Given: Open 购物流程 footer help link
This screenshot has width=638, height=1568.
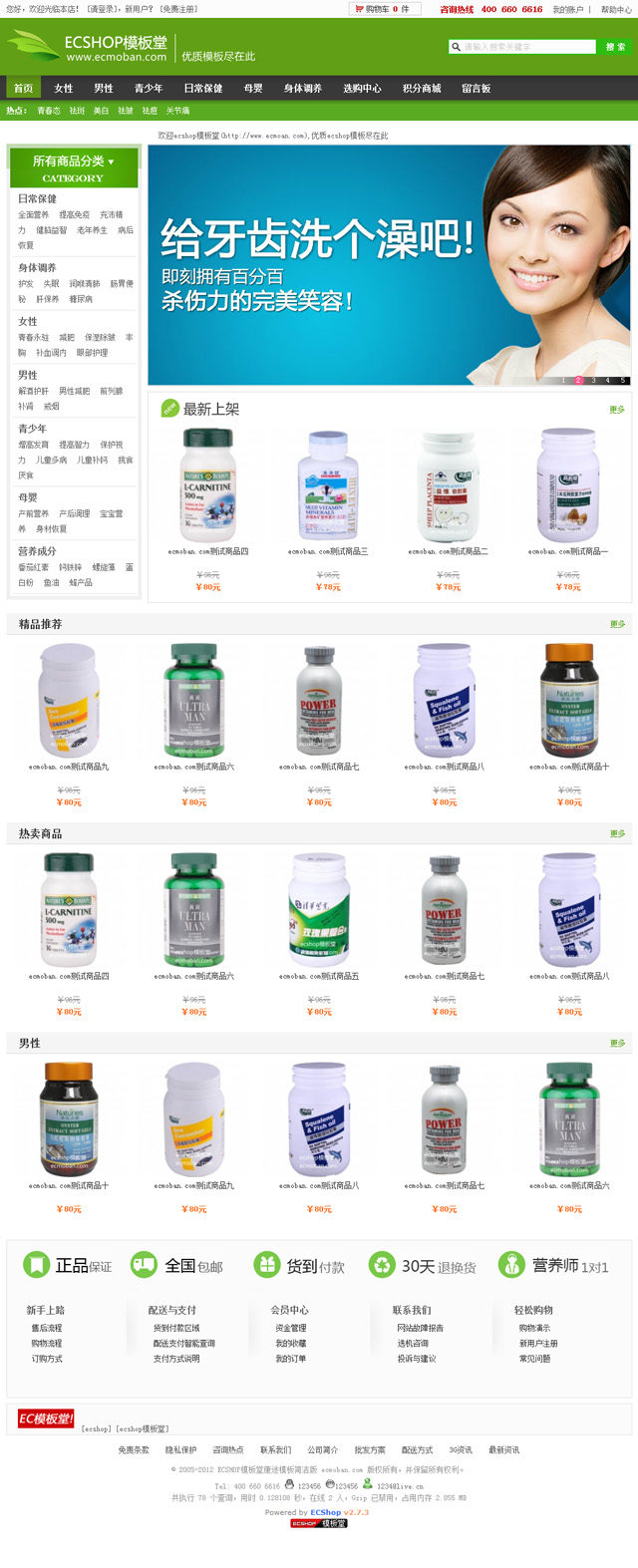Looking at the screenshot, I should [47, 1344].
